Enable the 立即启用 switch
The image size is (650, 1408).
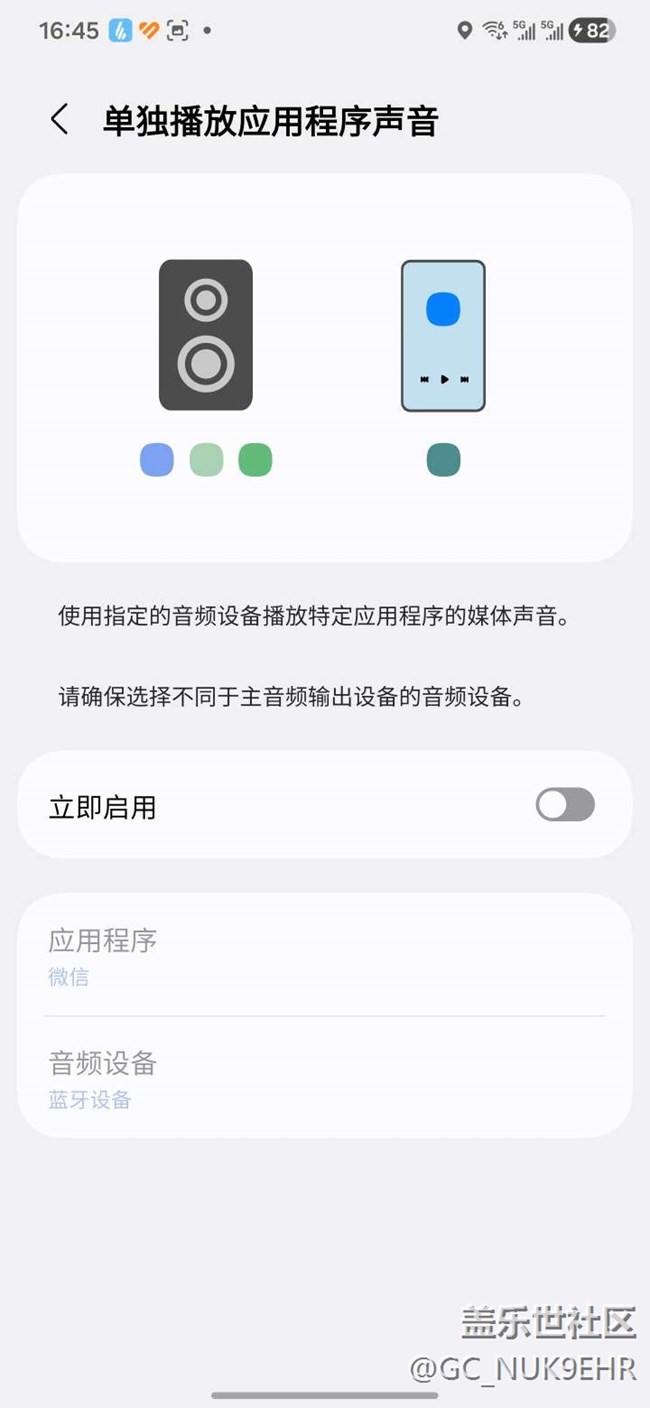(565, 805)
